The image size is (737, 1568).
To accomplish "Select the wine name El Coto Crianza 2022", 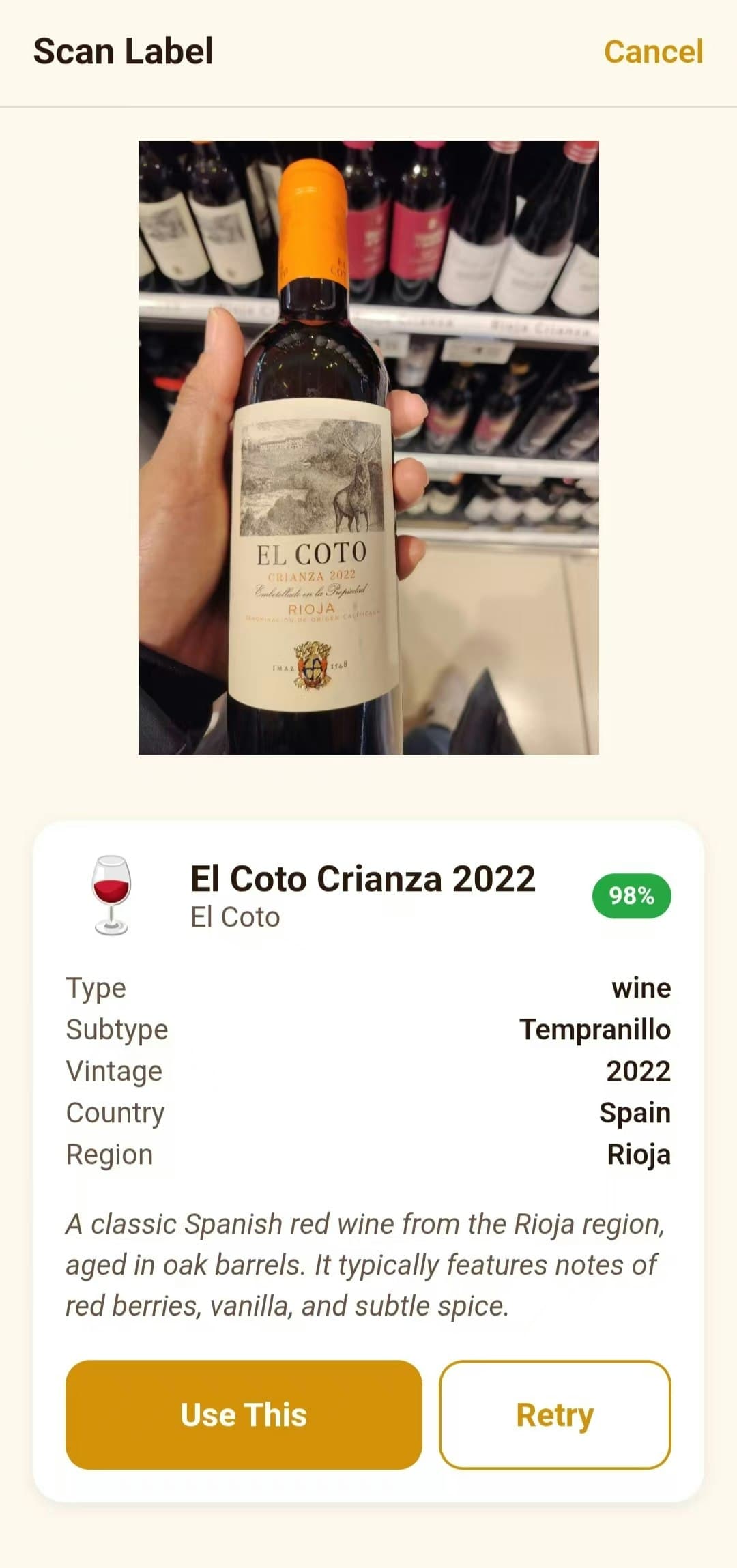I will [362, 878].
